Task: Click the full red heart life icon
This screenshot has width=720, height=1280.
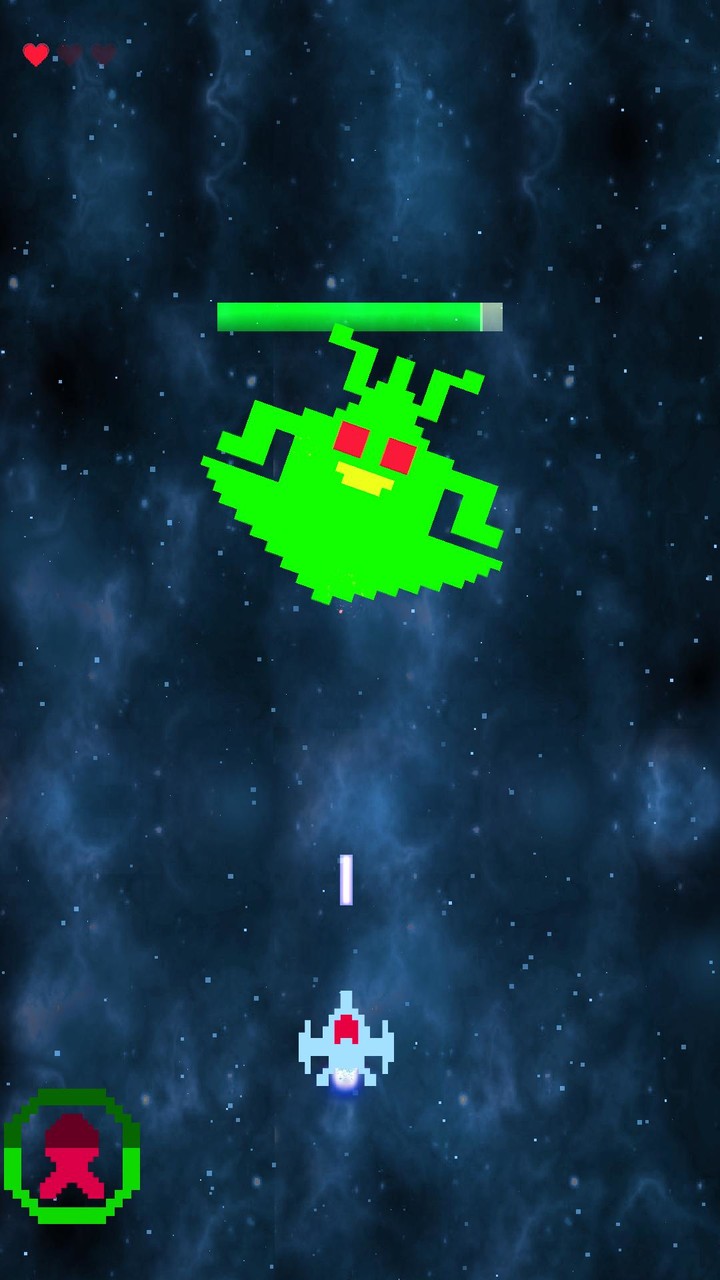Action: click(37, 55)
